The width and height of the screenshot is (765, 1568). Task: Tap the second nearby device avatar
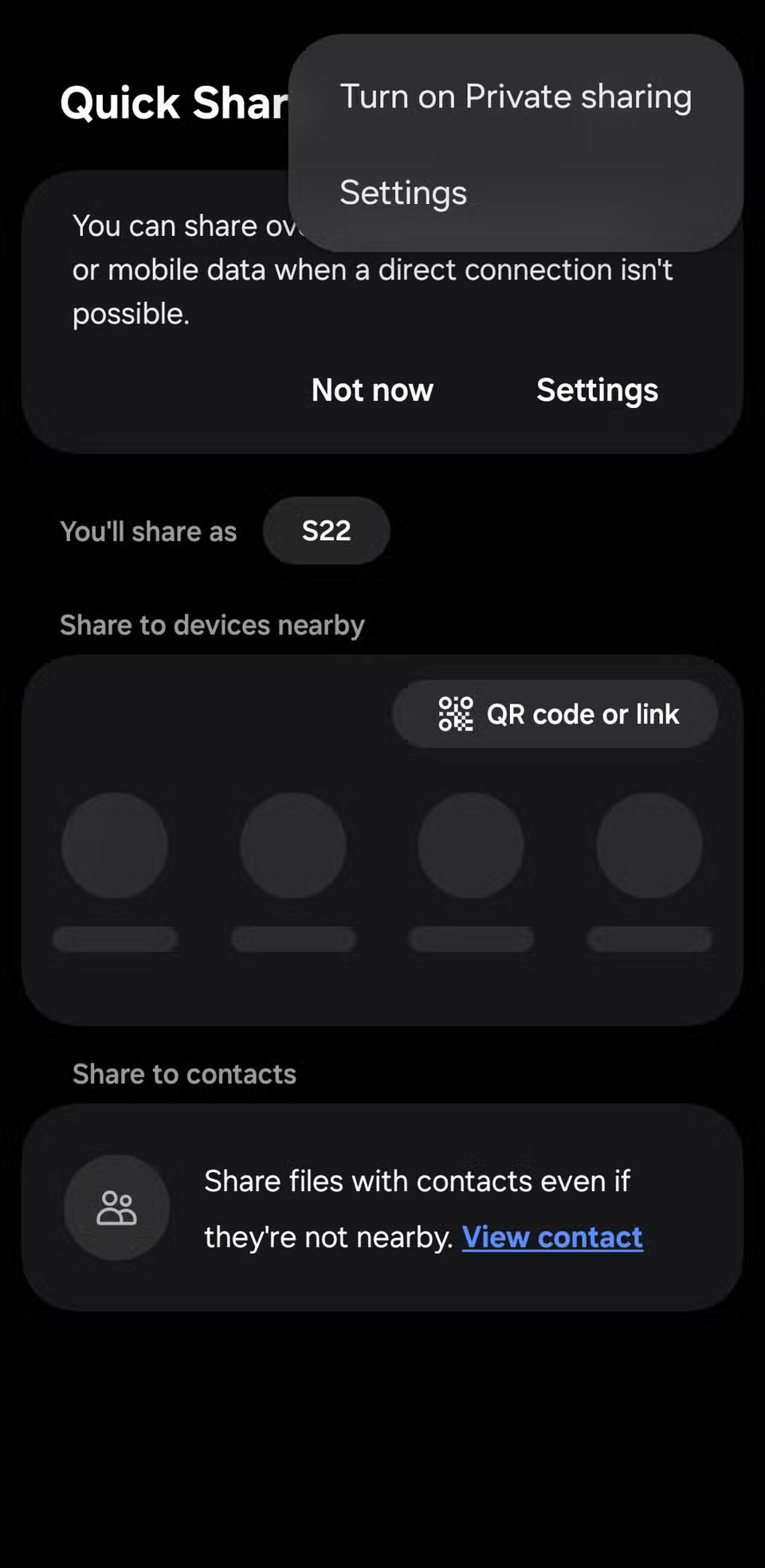tap(292, 846)
